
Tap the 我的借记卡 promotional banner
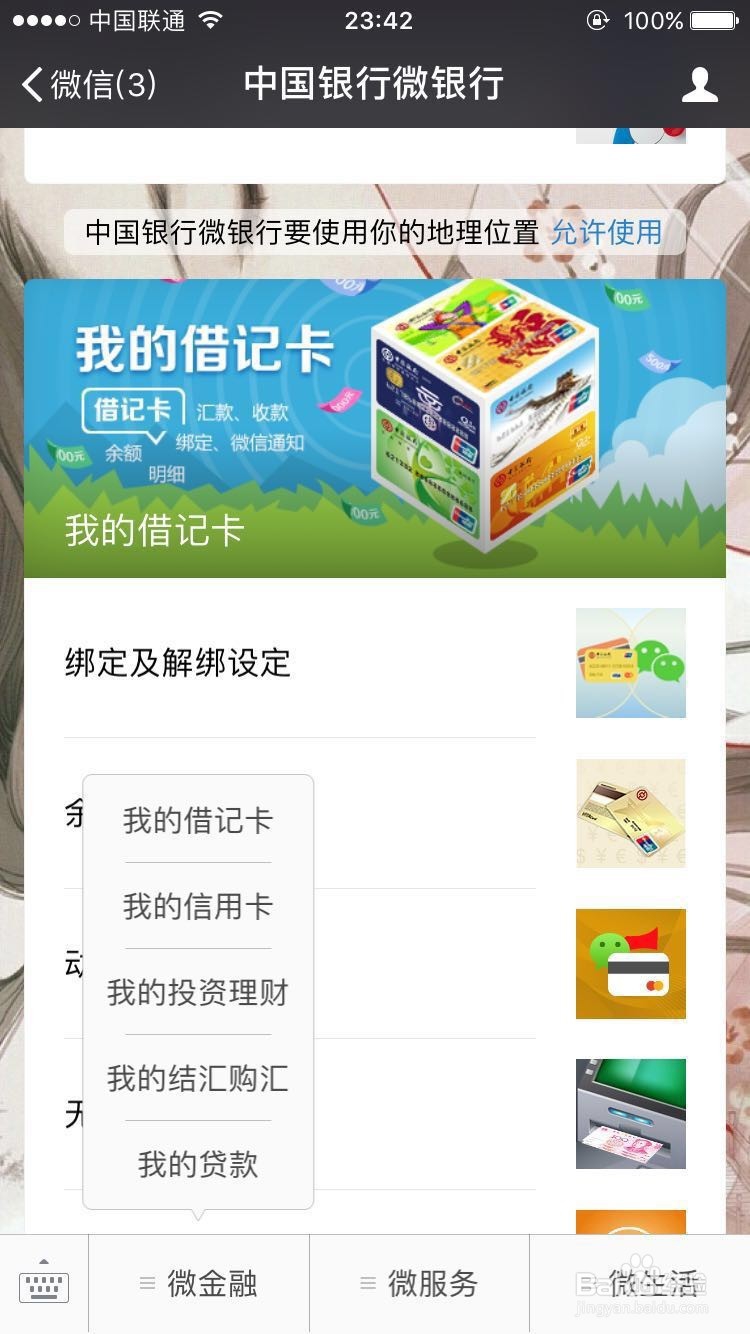pyautogui.click(x=375, y=425)
